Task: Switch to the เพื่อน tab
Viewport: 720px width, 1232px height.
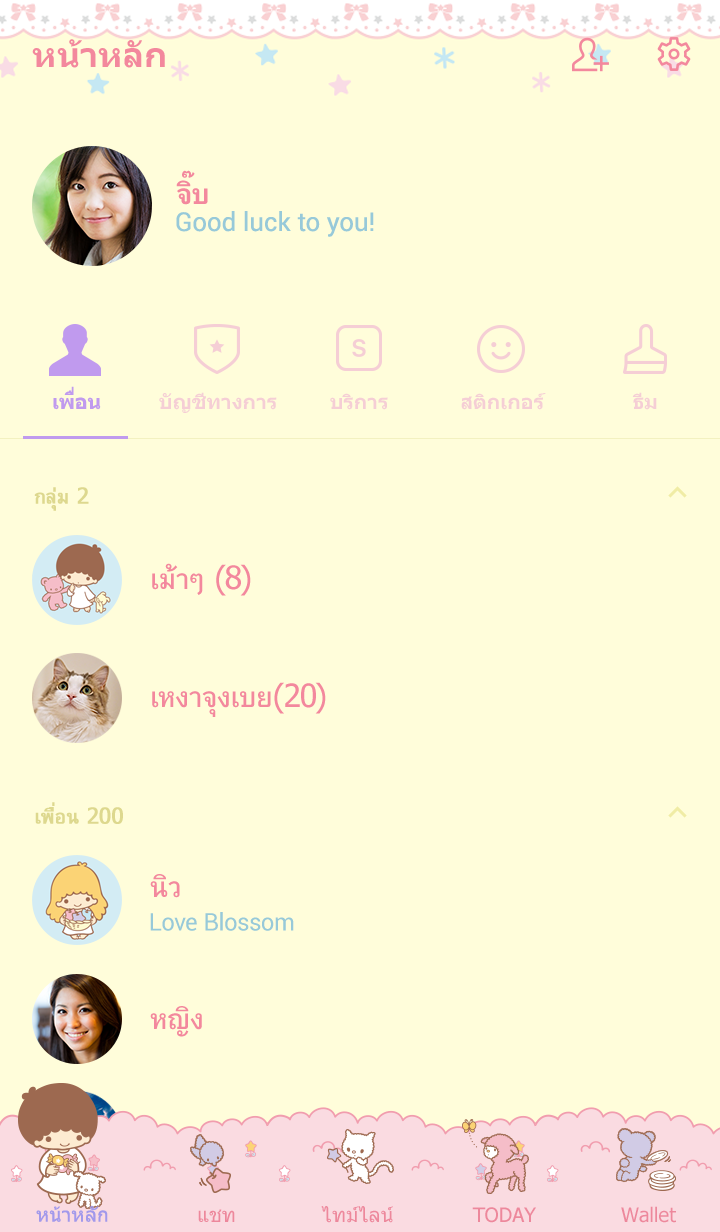Action: (76, 368)
